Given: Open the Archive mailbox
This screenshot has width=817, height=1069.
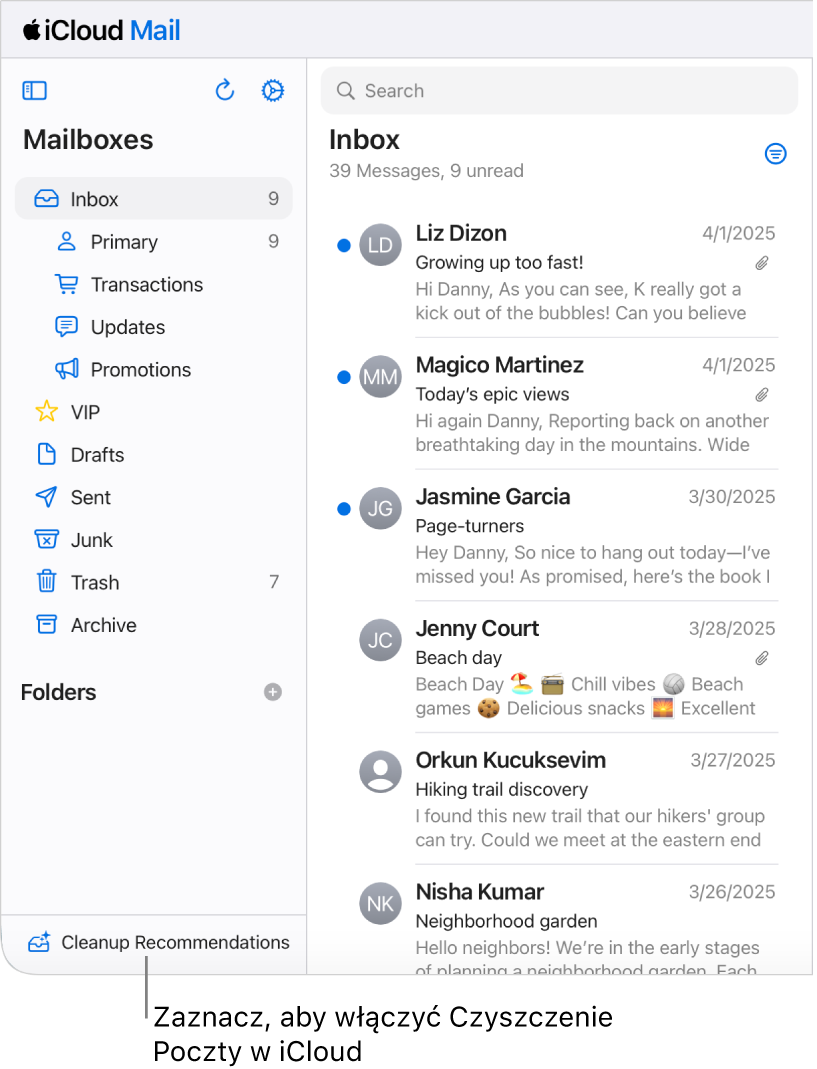Looking at the screenshot, I should [103, 625].
